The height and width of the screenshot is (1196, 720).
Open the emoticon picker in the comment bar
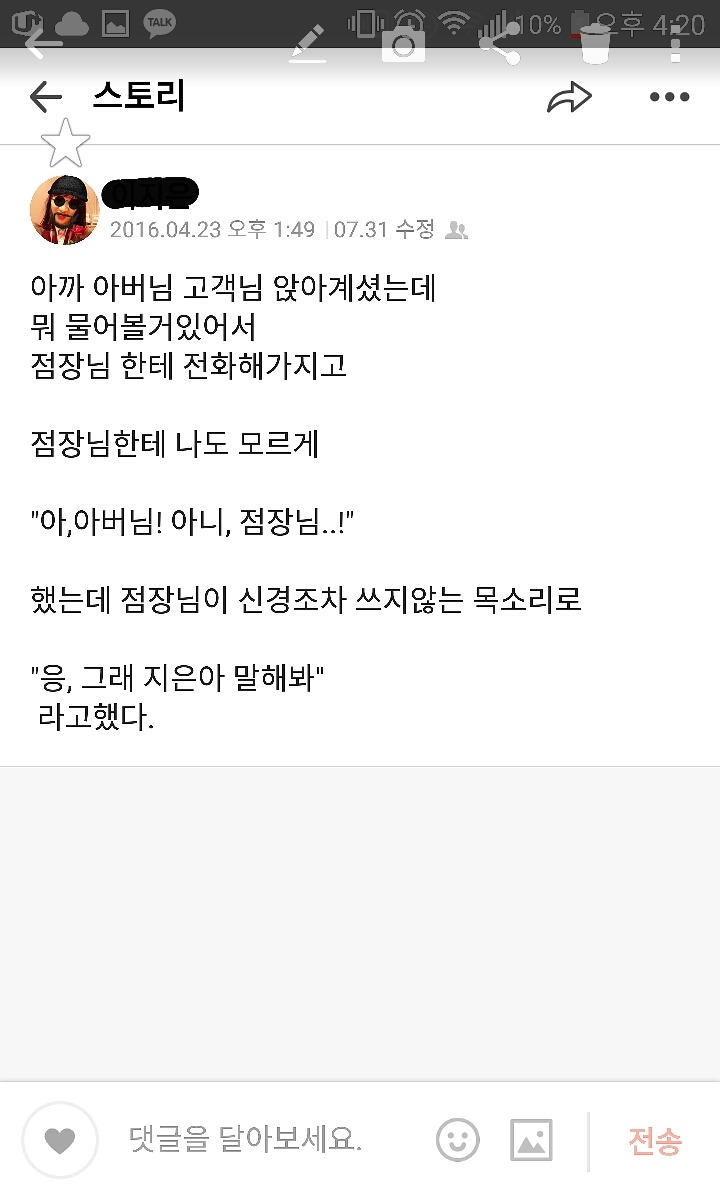(457, 1139)
